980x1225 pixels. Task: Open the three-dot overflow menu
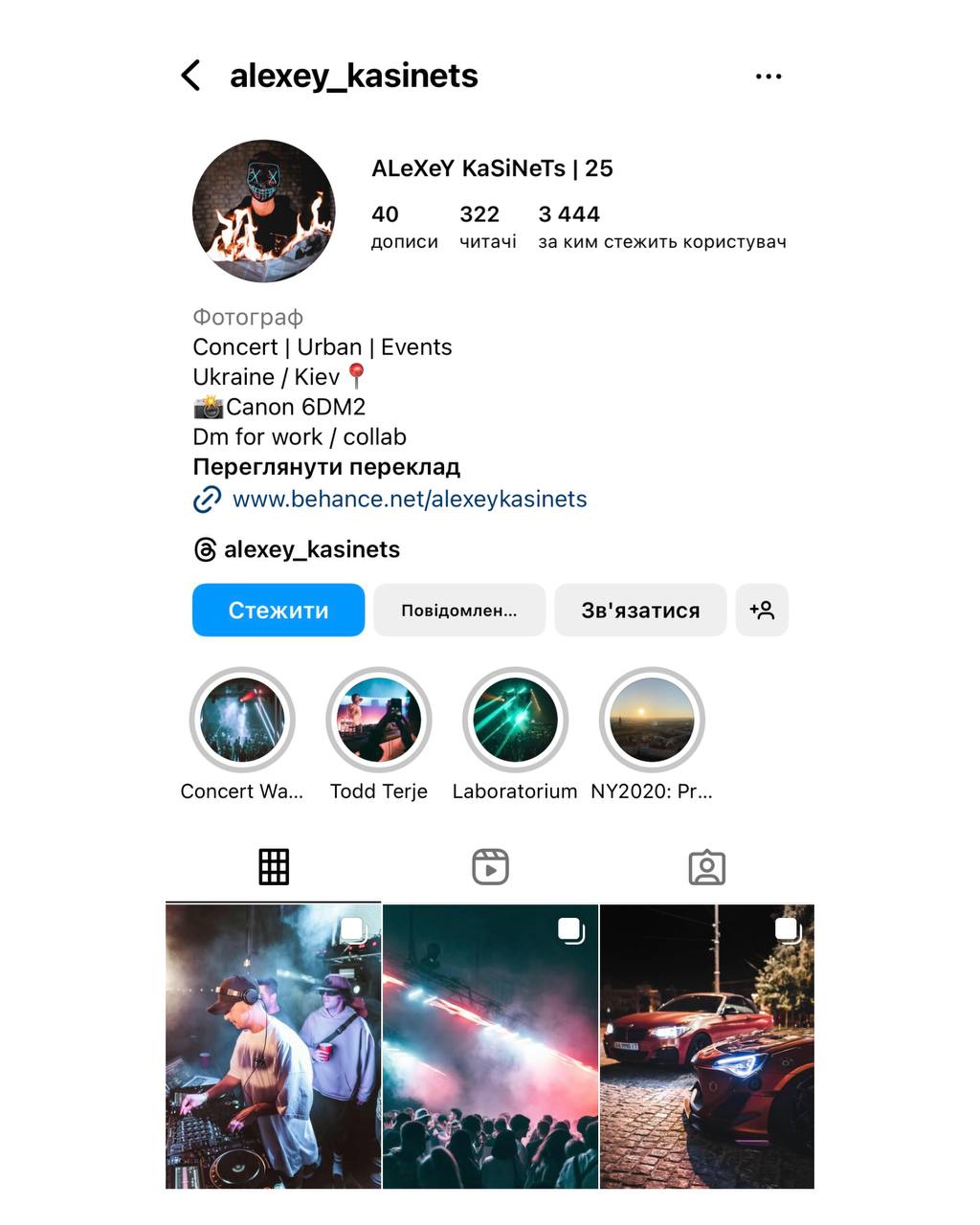pos(768,77)
